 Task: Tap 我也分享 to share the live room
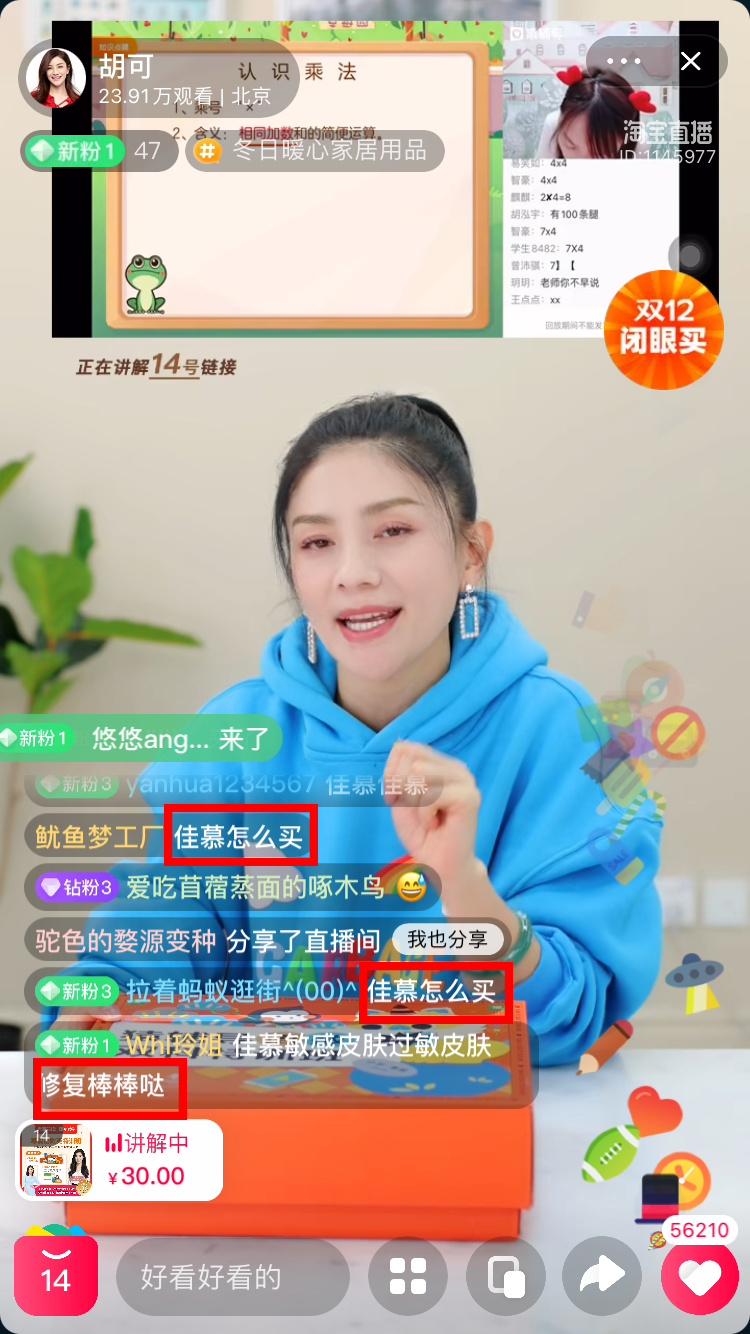coord(447,939)
